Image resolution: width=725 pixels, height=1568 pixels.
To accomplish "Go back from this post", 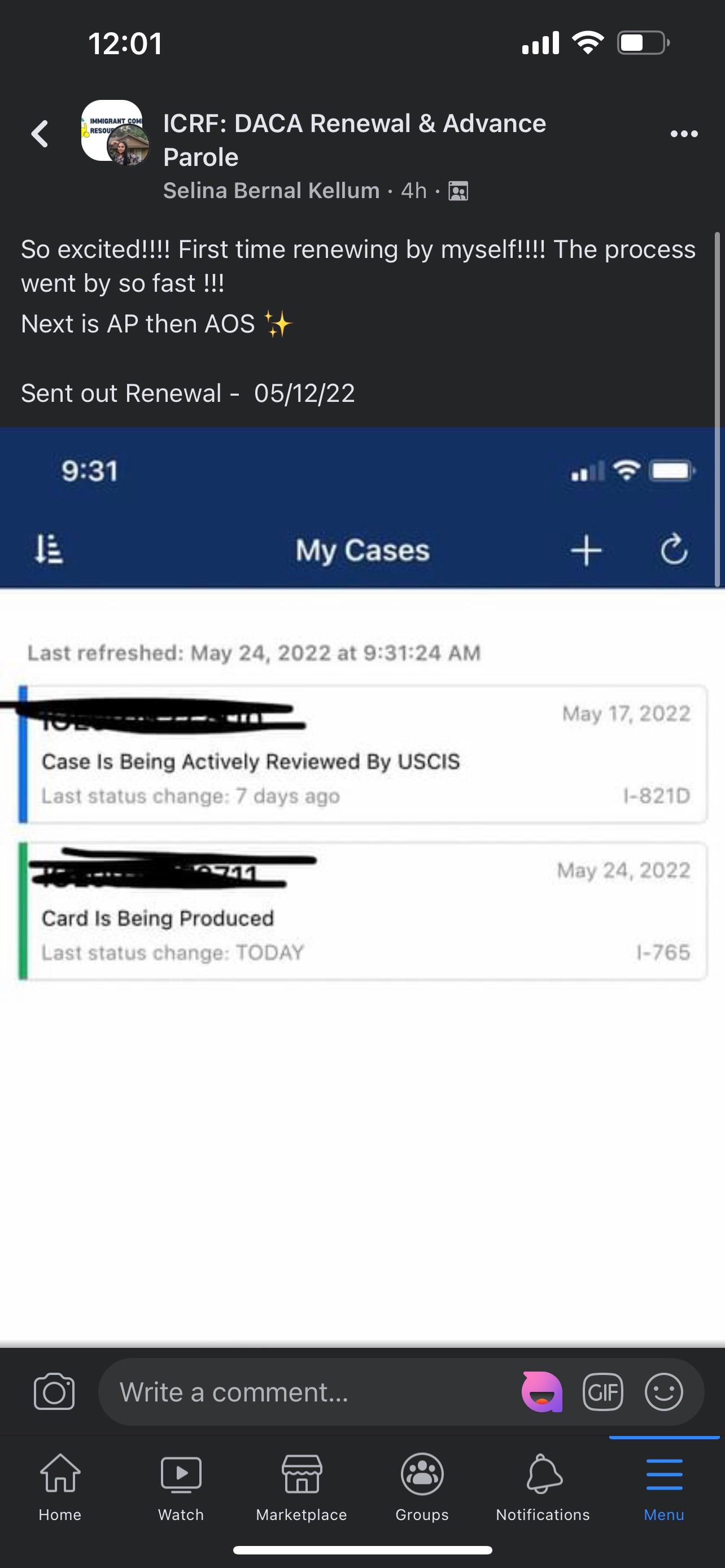I will pyautogui.click(x=40, y=134).
